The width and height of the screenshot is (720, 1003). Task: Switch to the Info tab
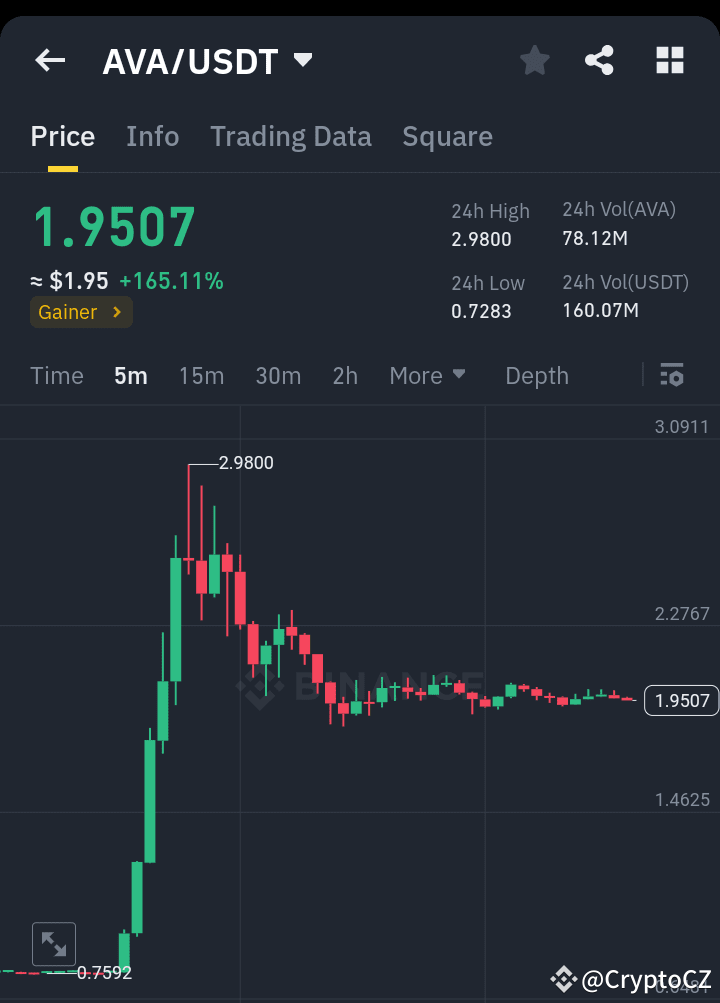pos(152,136)
